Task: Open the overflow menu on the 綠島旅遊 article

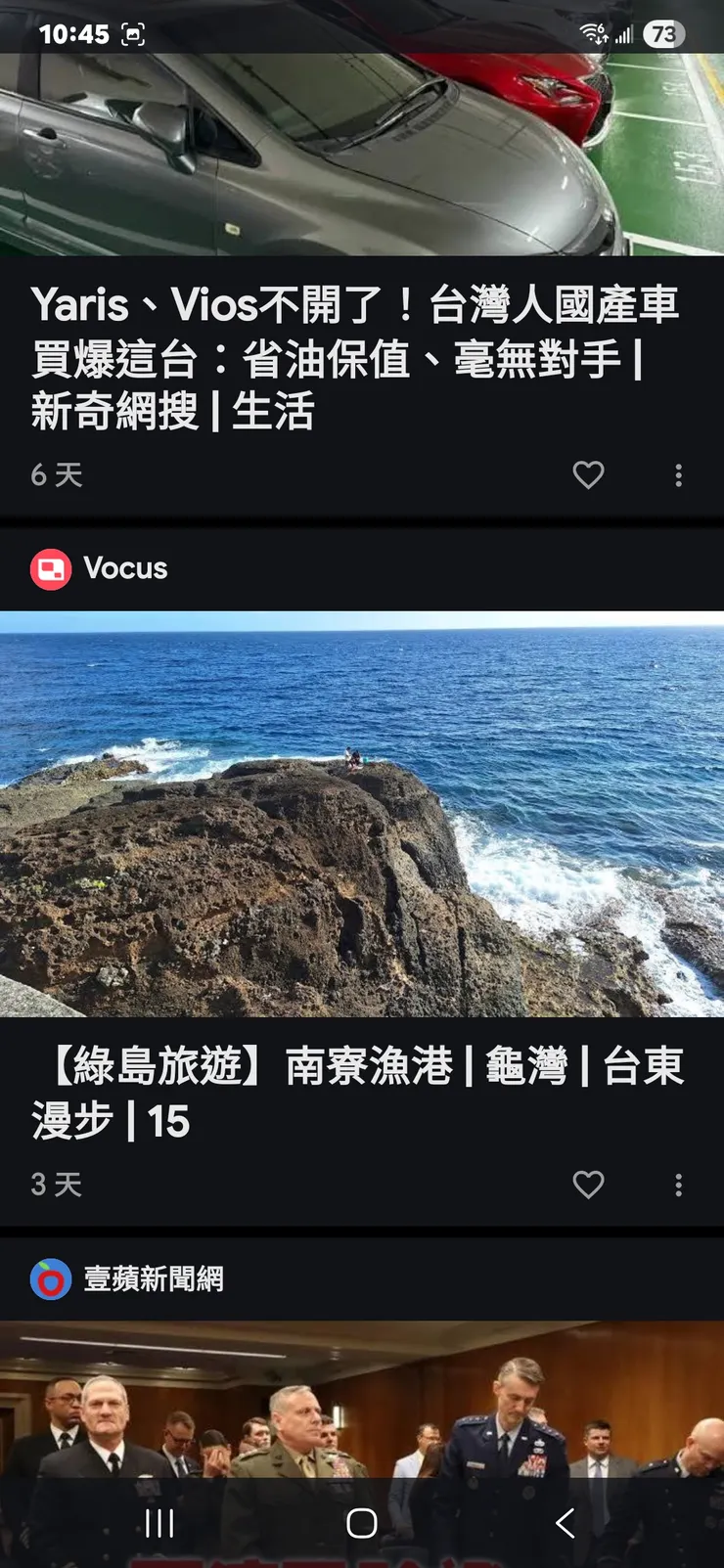Action: coord(678,1185)
